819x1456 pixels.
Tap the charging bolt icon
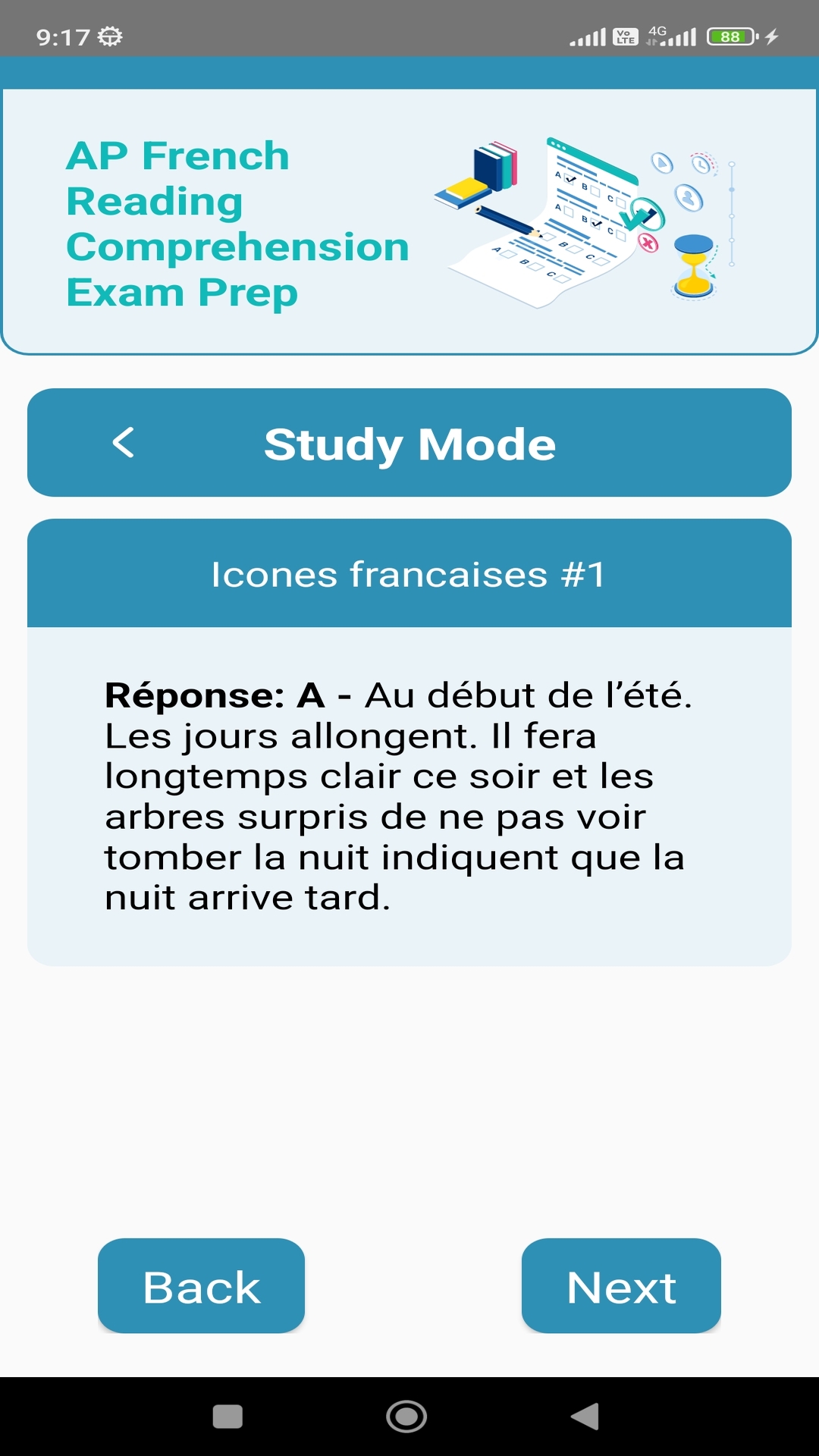770,34
